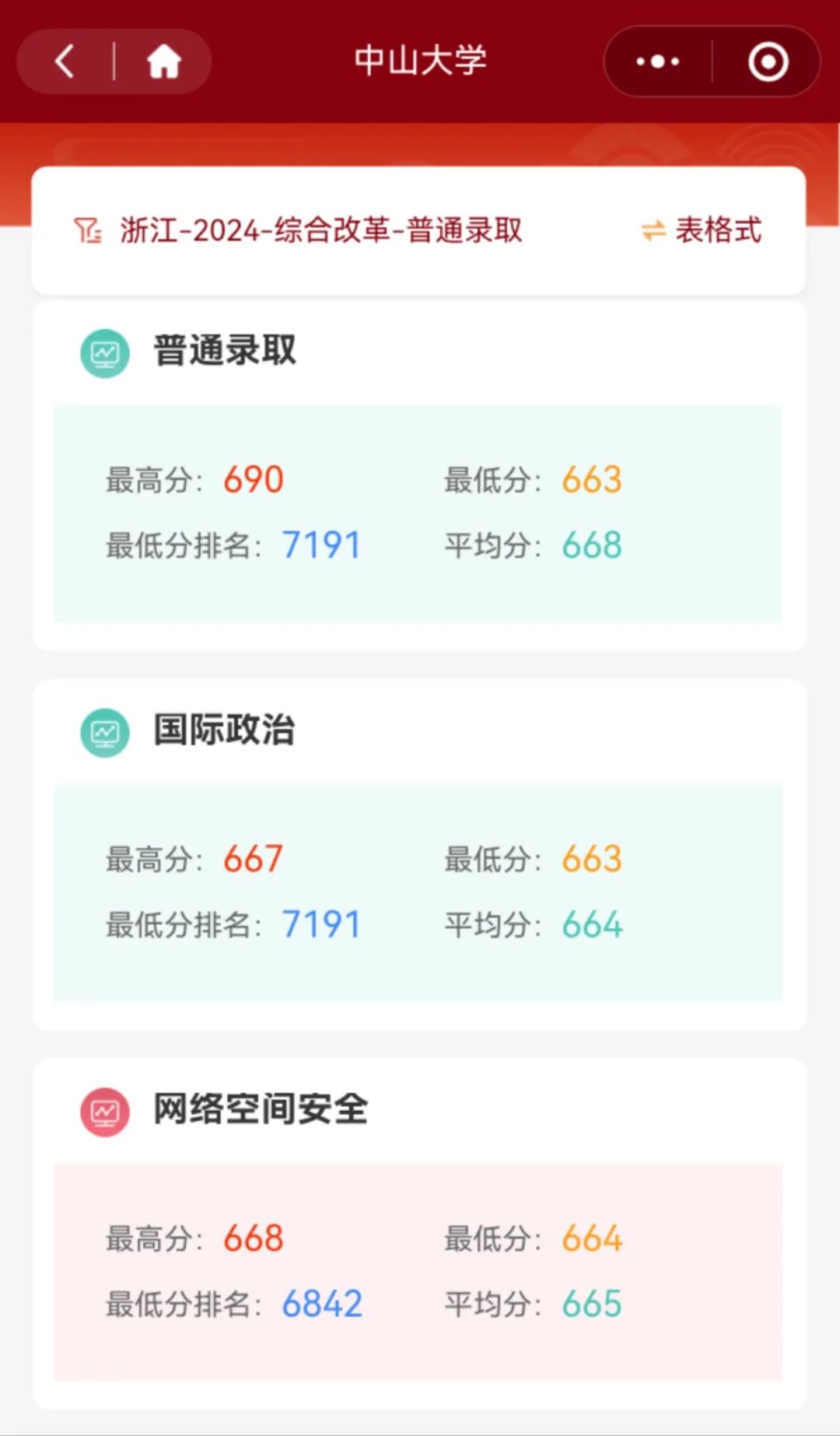Image resolution: width=840 pixels, height=1436 pixels.
Task: Go back to the previous page
Action: click(65, 61)
